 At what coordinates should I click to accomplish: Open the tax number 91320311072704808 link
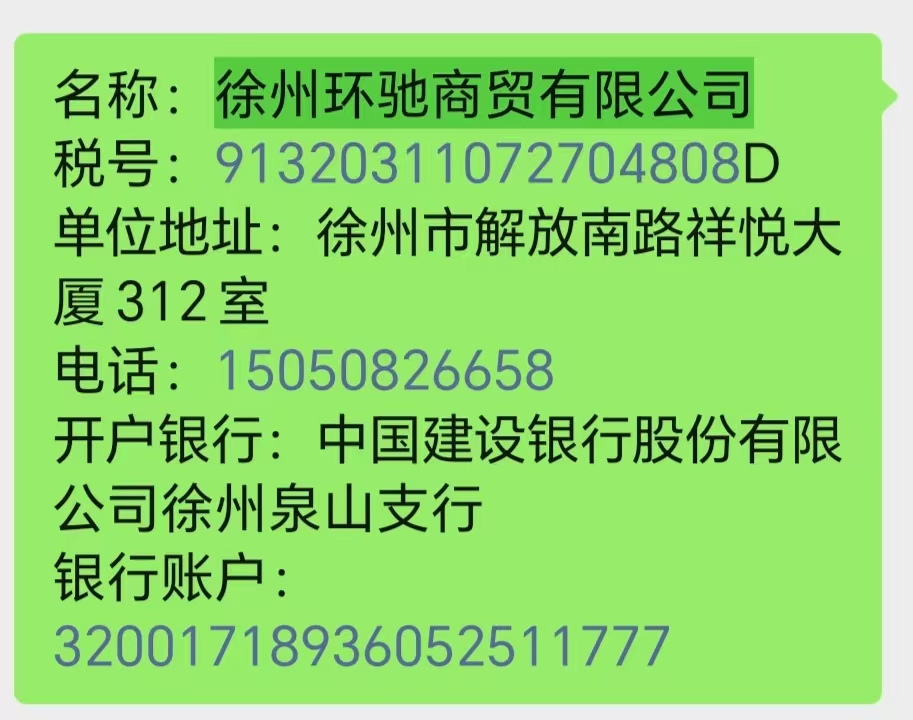[x=478, y=164]
